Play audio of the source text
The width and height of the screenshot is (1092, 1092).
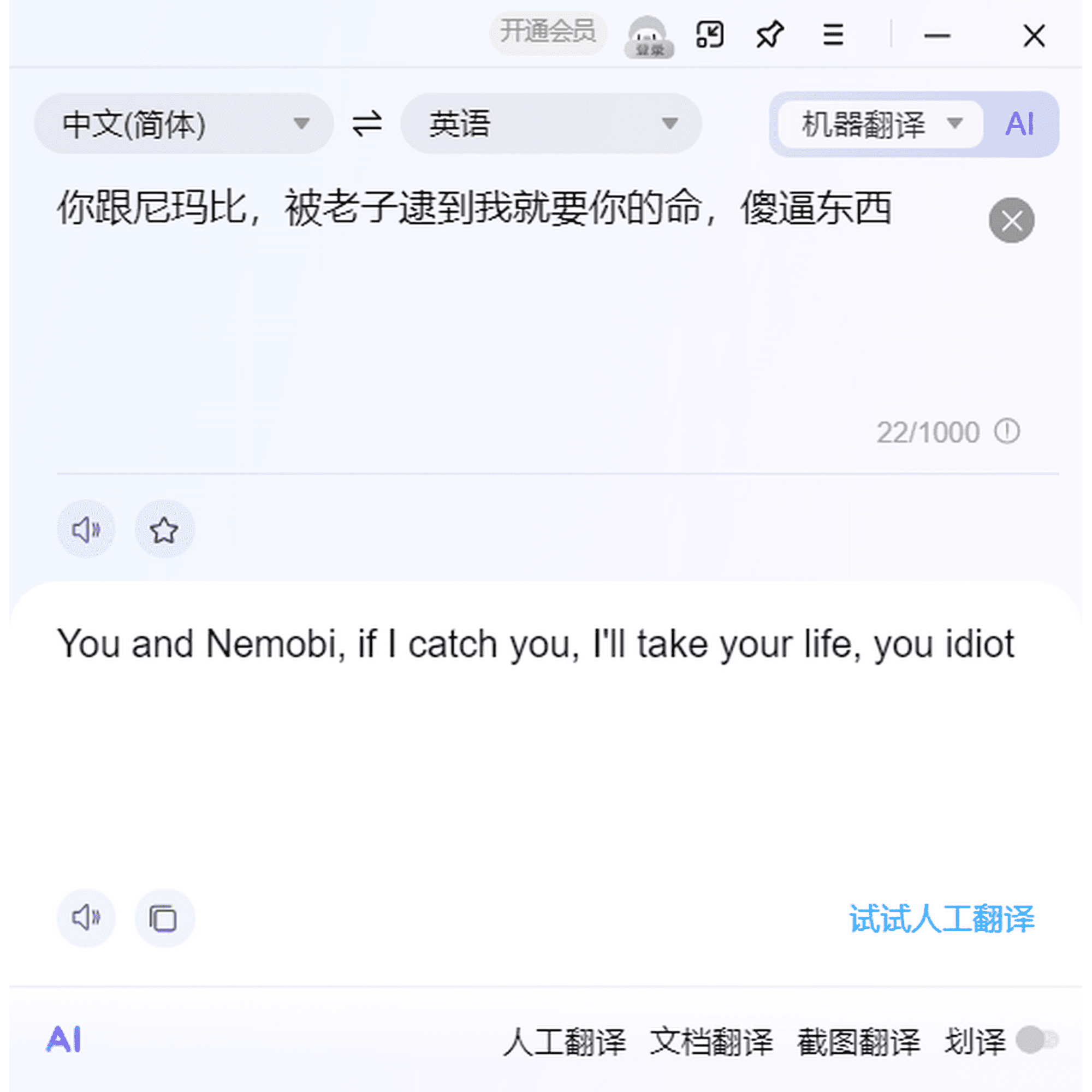pos(86,530)
